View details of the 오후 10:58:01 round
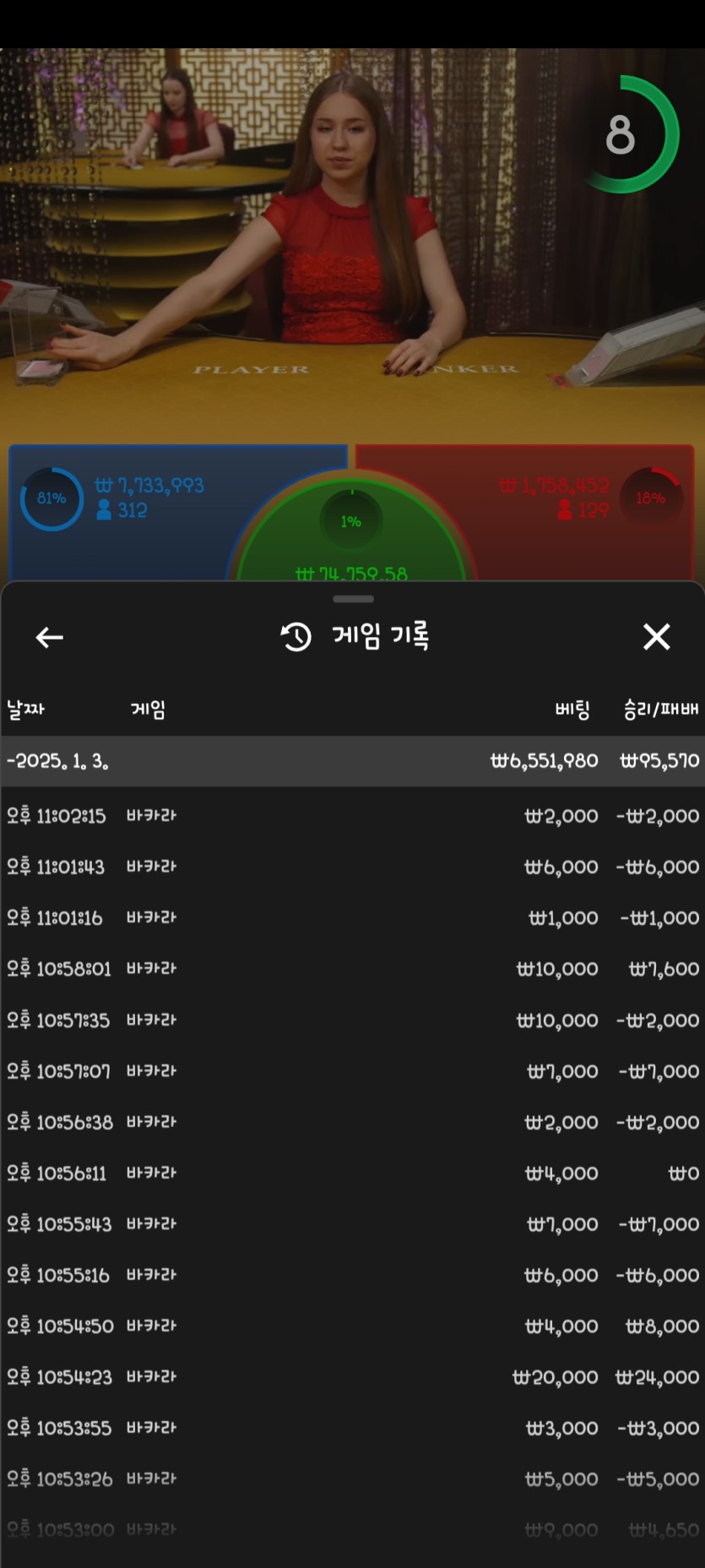This screenshot has width=705, height=1568. pyautogui.click(x=352, y=969)
